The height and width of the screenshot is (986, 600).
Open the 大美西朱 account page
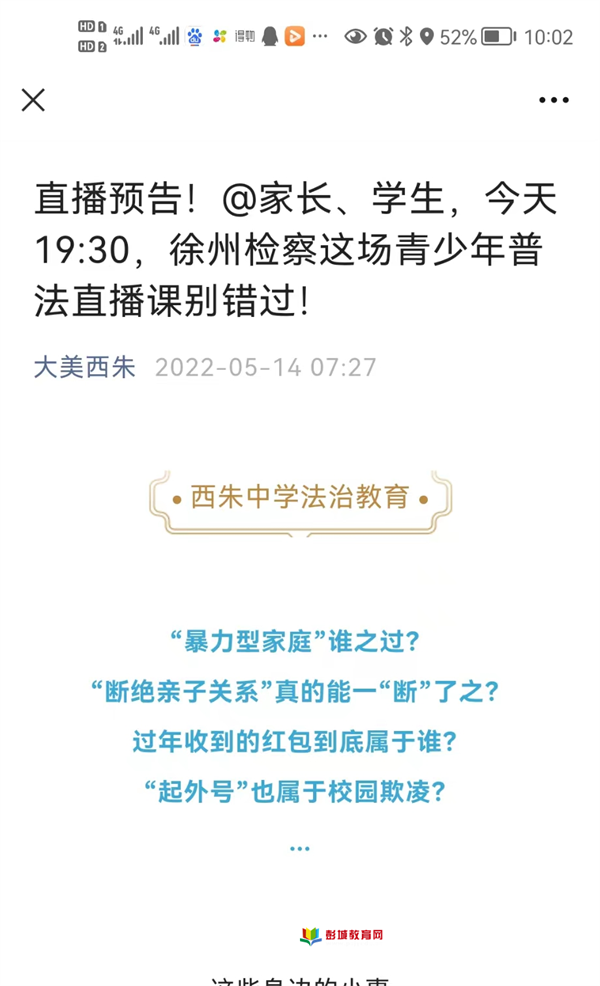[84, 367]
